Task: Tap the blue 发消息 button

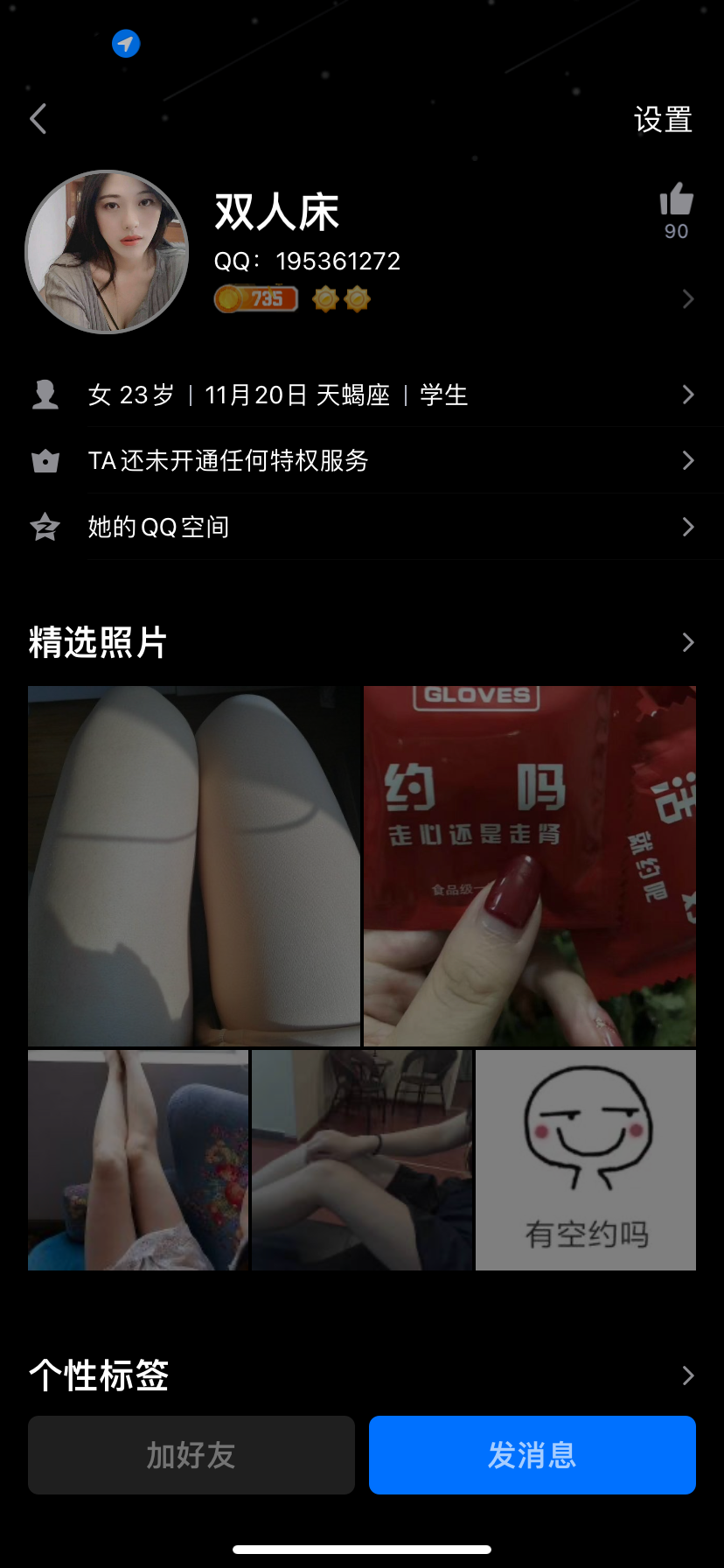Action: (532, 1454)
